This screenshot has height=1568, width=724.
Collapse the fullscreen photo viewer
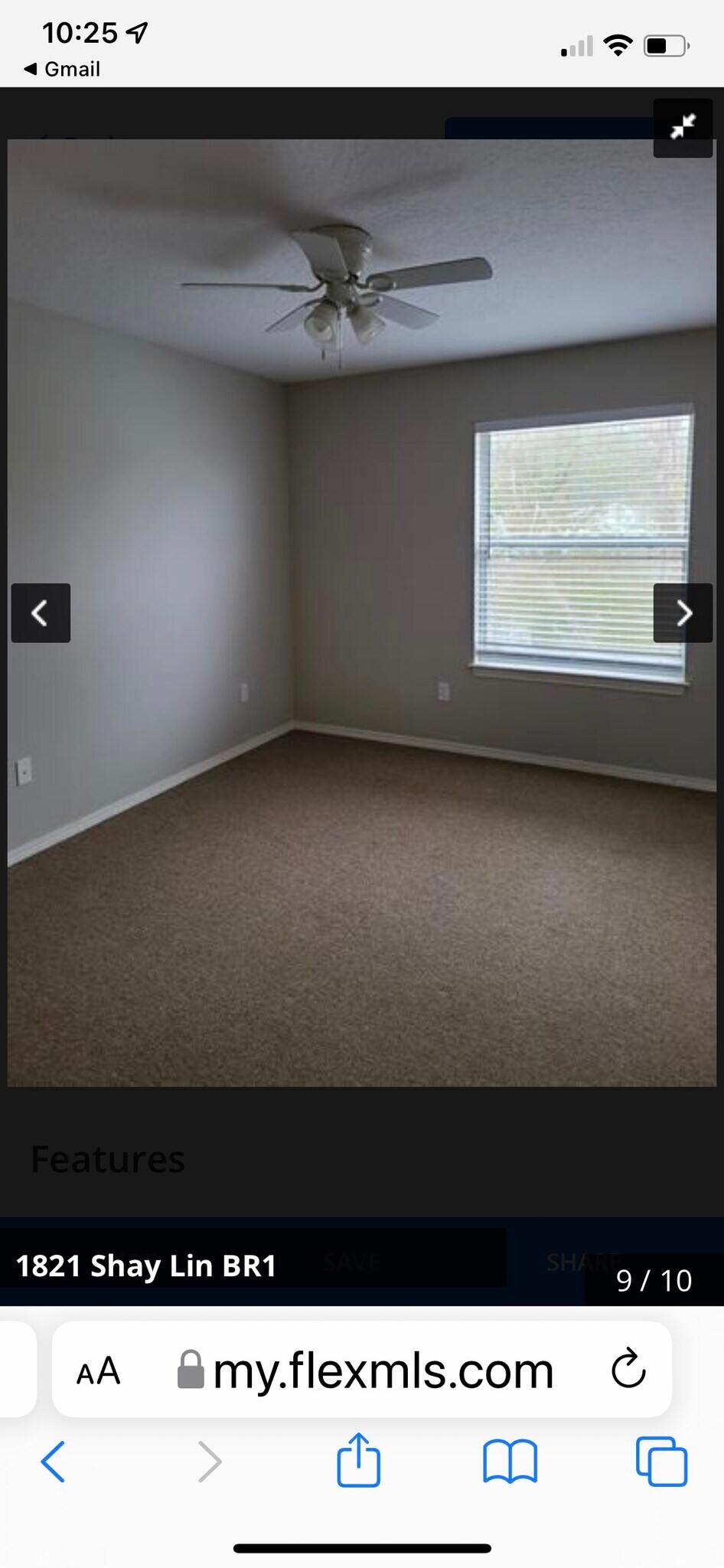tap(683, 128)
